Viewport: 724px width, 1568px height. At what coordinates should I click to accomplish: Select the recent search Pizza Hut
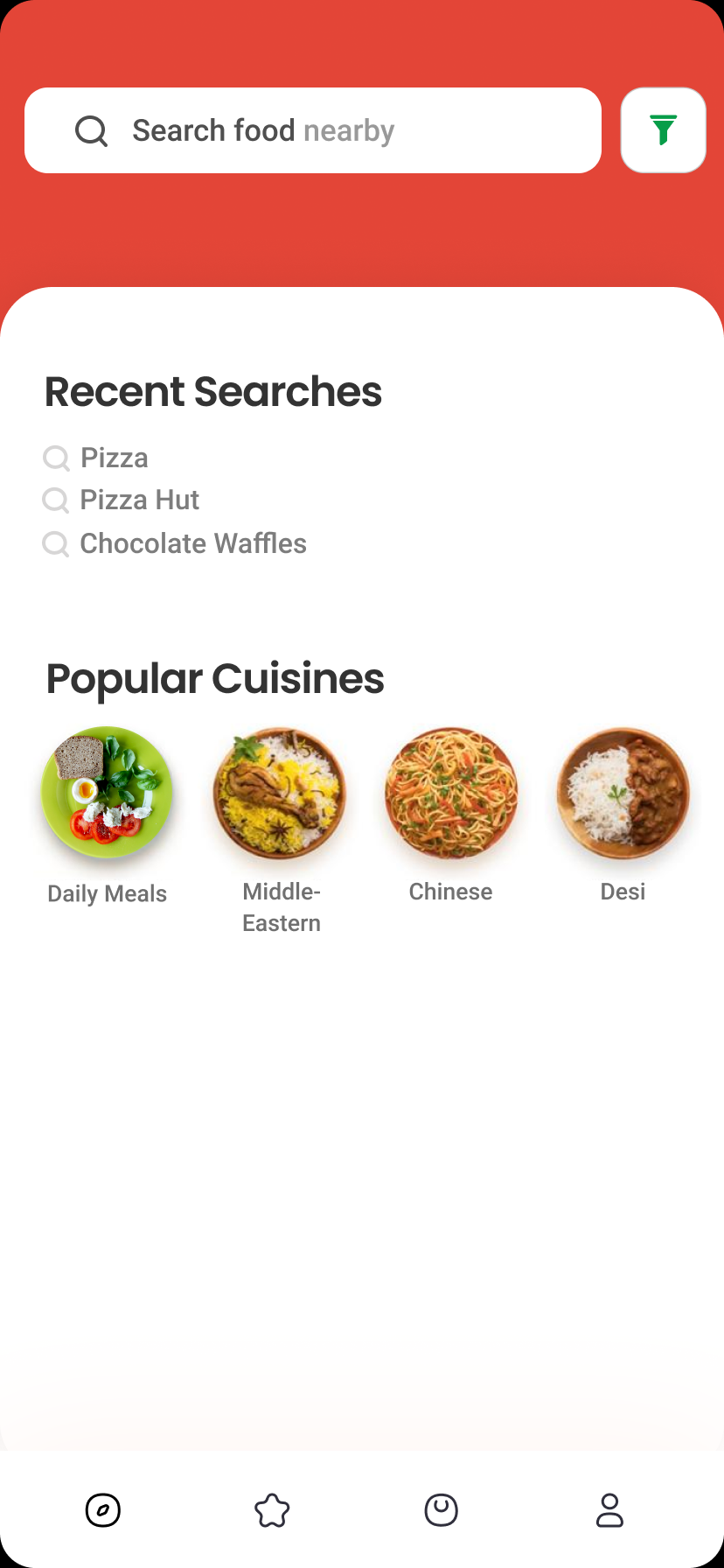tap(139, 500)
